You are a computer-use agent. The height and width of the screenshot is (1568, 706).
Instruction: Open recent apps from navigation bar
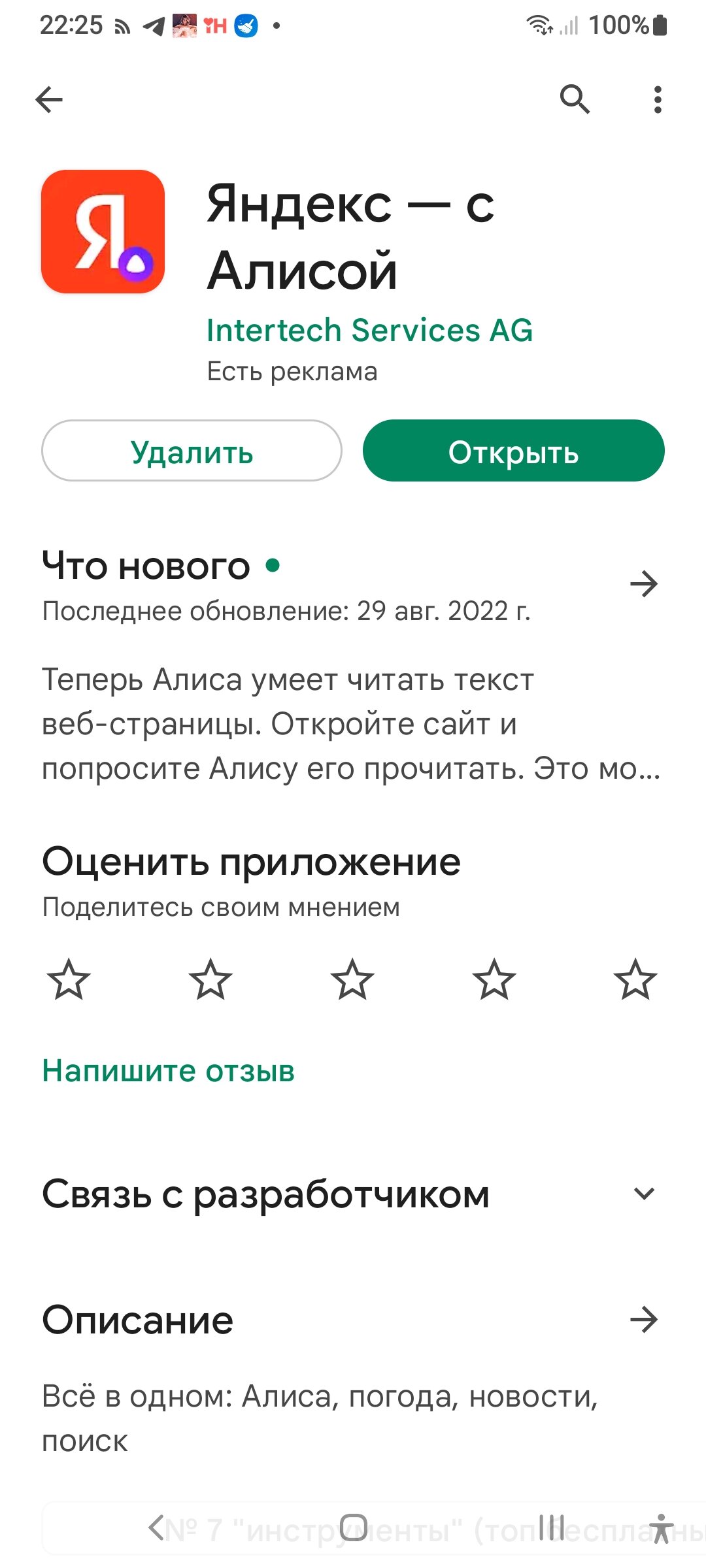point(552,1527)
